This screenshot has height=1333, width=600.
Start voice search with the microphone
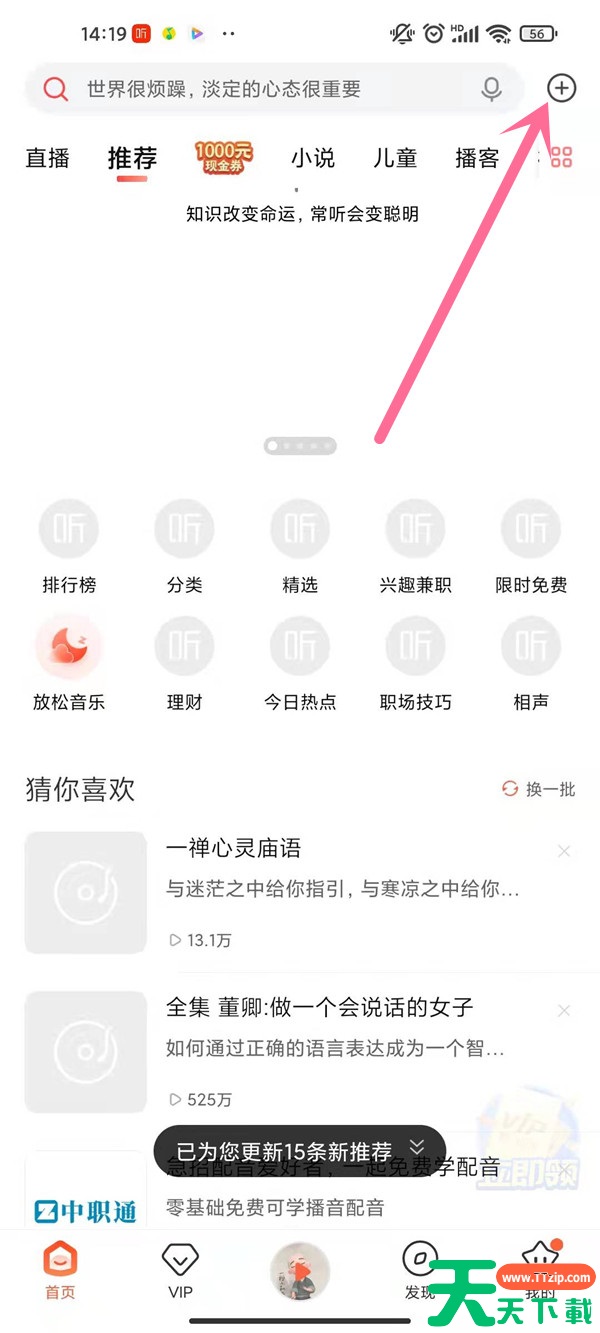point(491,89)
